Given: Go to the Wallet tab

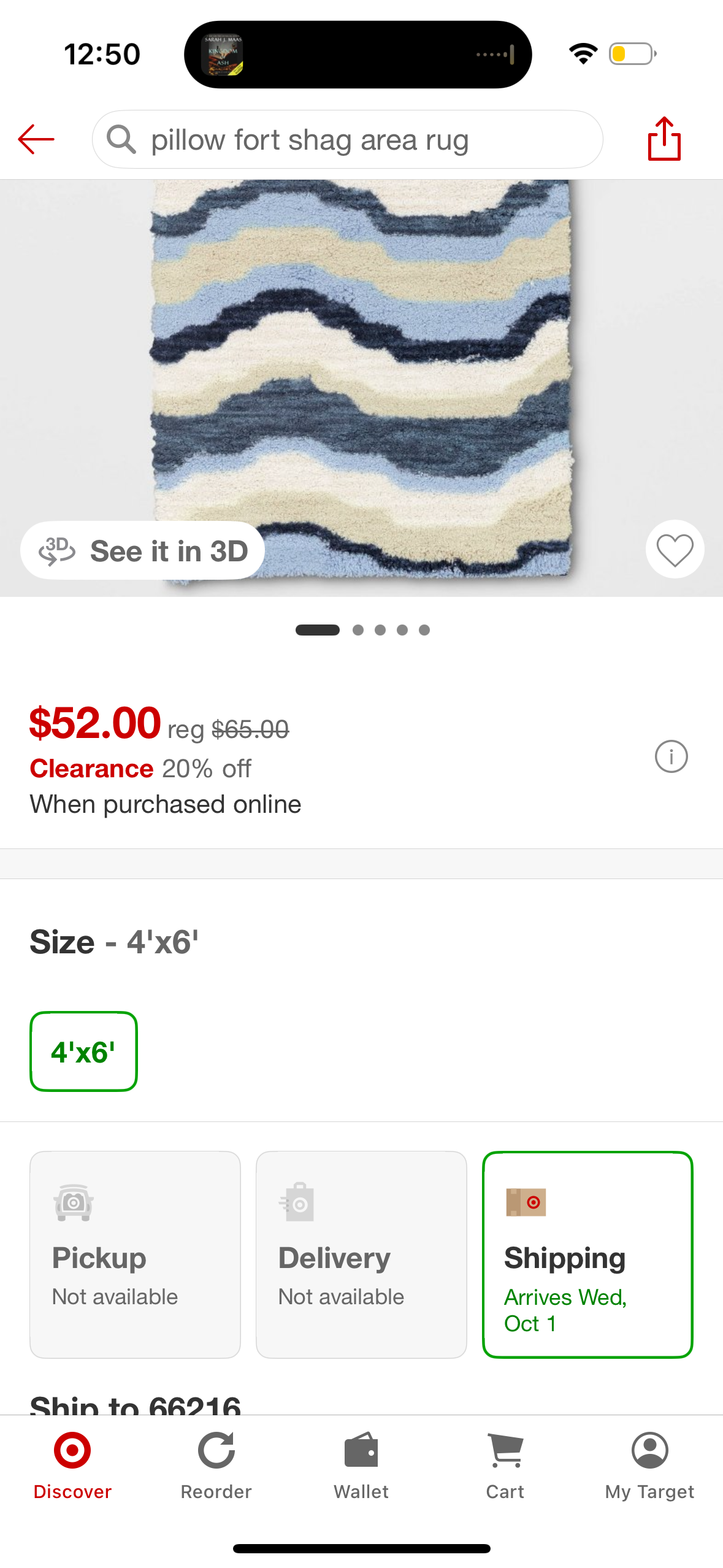Looking at the screenshot, I should pyautogui.click(x=361, y=1465).
